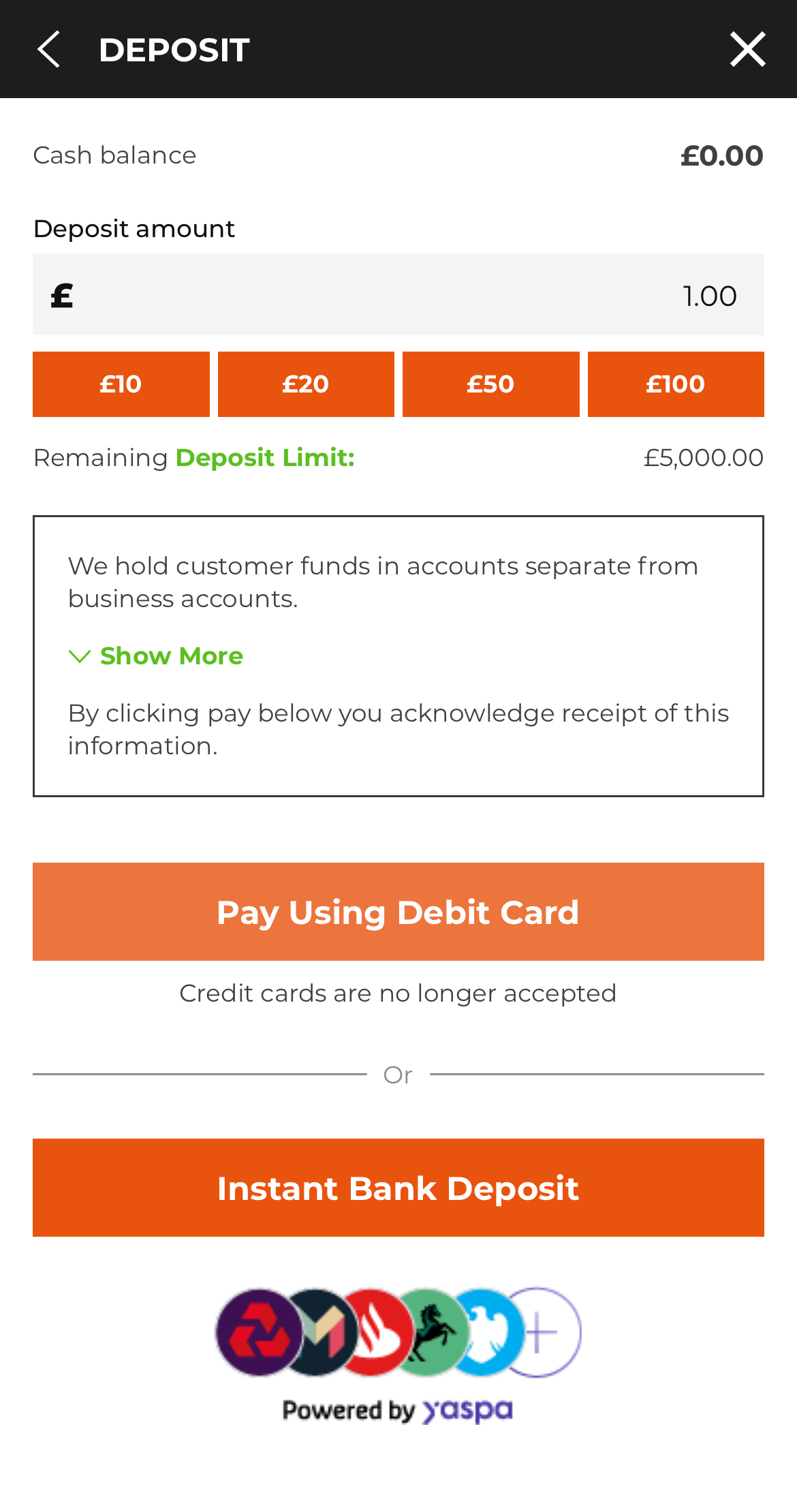Pay Using Debit Card

(398, 912)
